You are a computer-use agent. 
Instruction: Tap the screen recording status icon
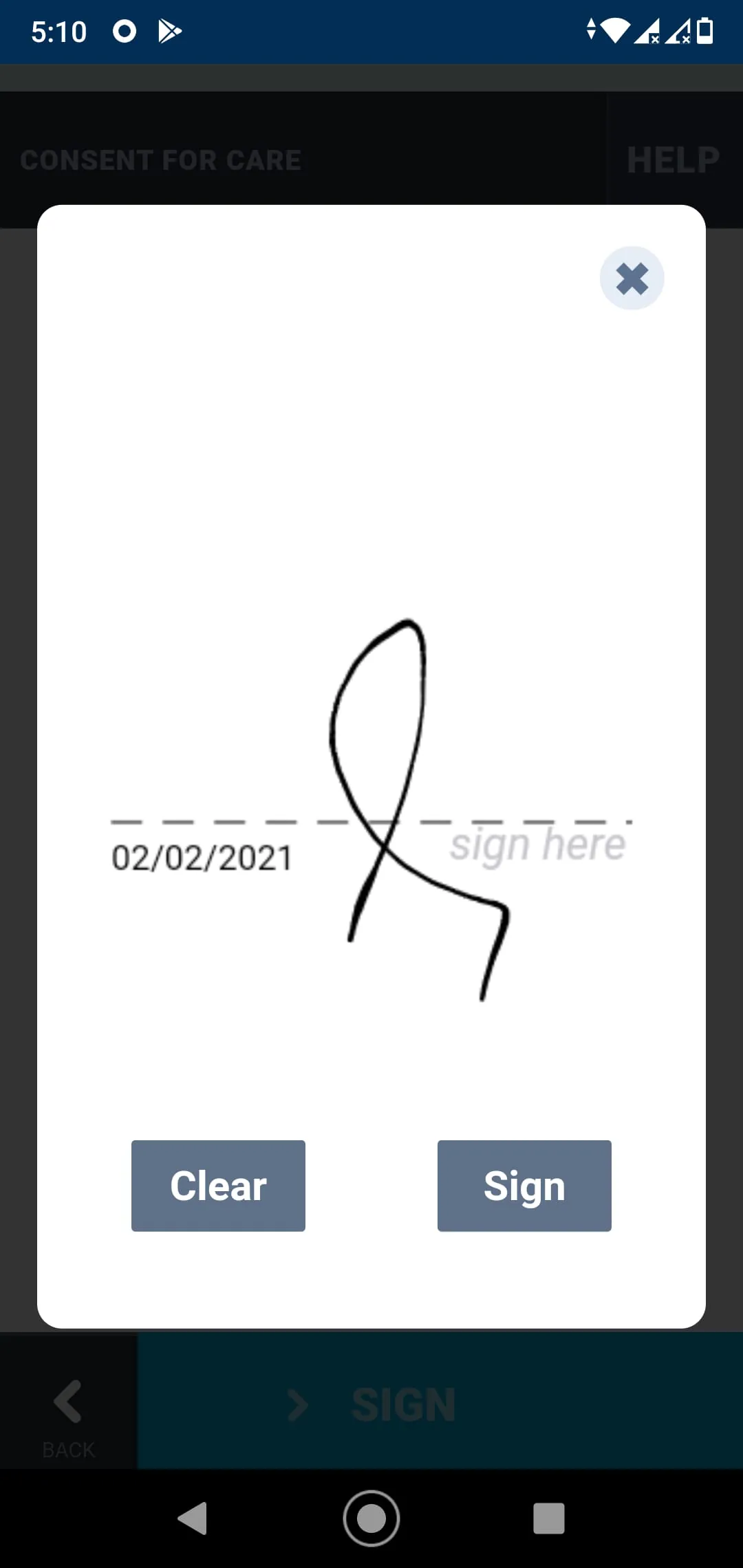pos(125,31)
